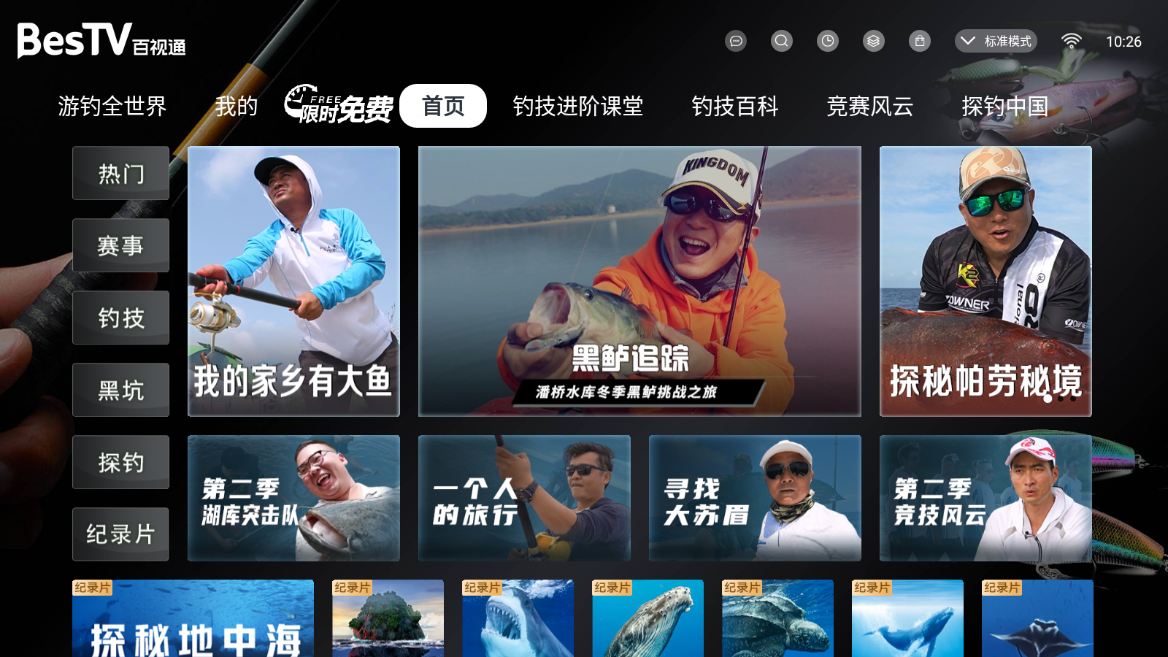
Task: Switch to the 我的 tab
Action: point(236,106)
